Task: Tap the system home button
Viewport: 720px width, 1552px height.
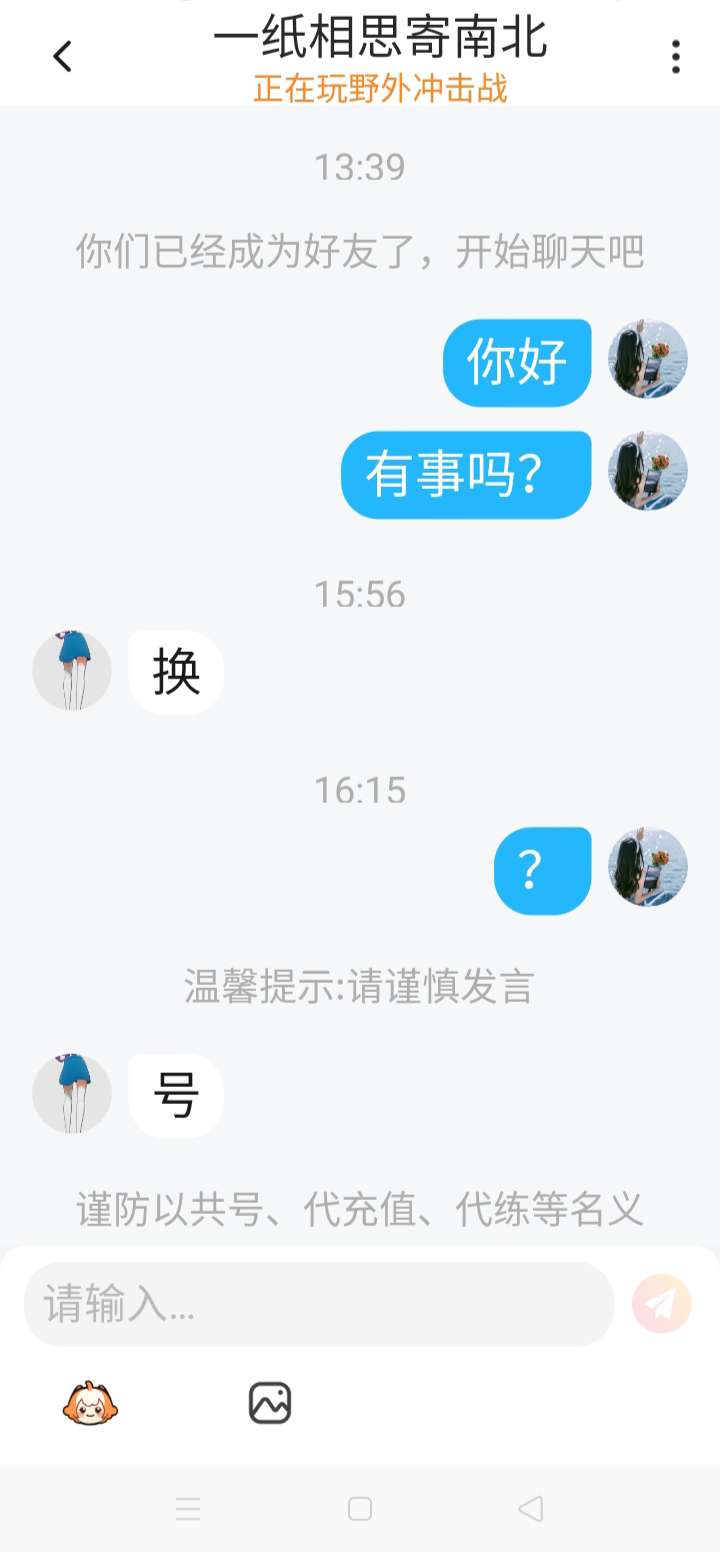Action: tap(360, 1509)
